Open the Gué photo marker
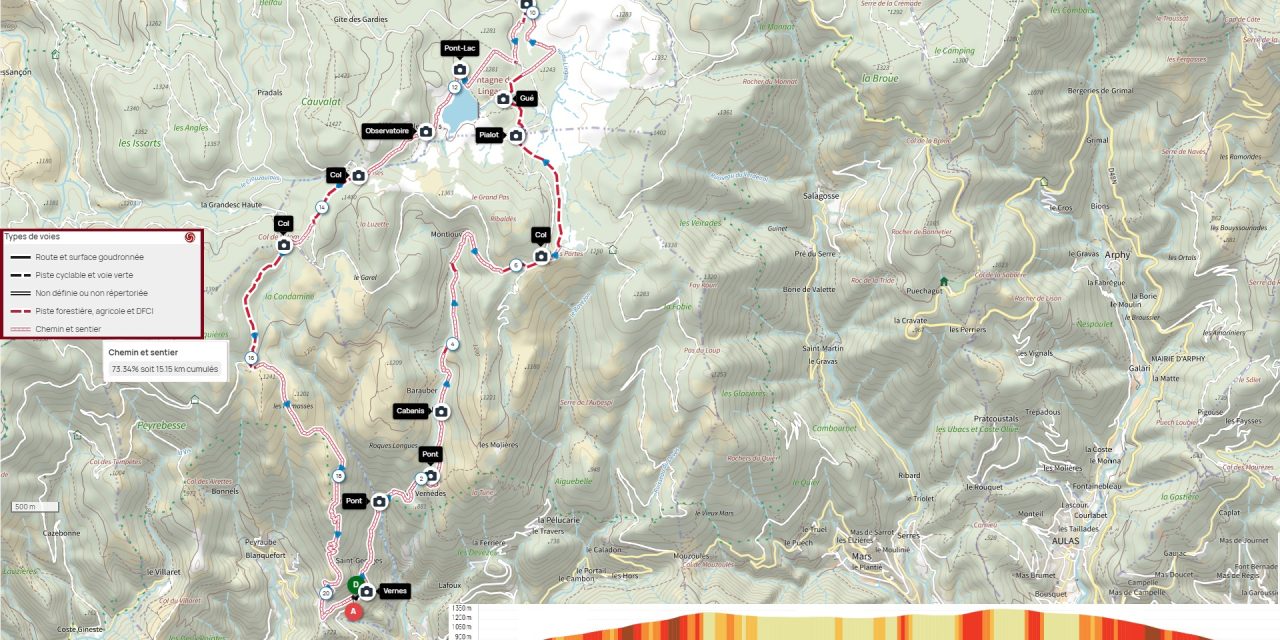 pos(503,99)
